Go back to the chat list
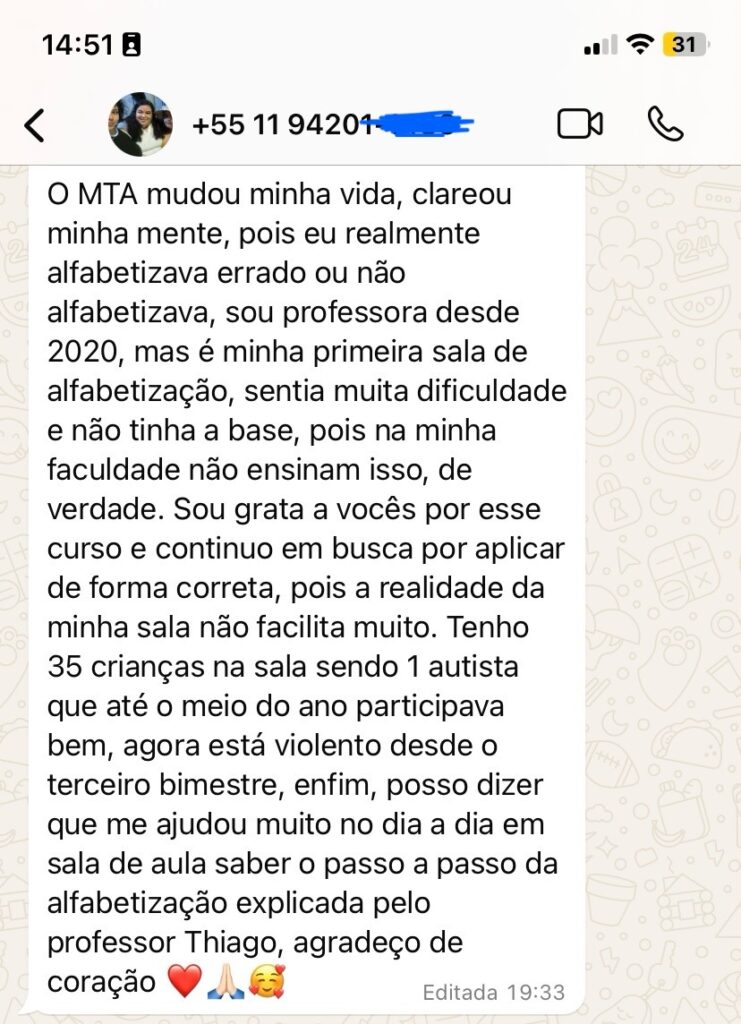The width and height of the screenshot is (741, 1024). (x=35, y=125)
